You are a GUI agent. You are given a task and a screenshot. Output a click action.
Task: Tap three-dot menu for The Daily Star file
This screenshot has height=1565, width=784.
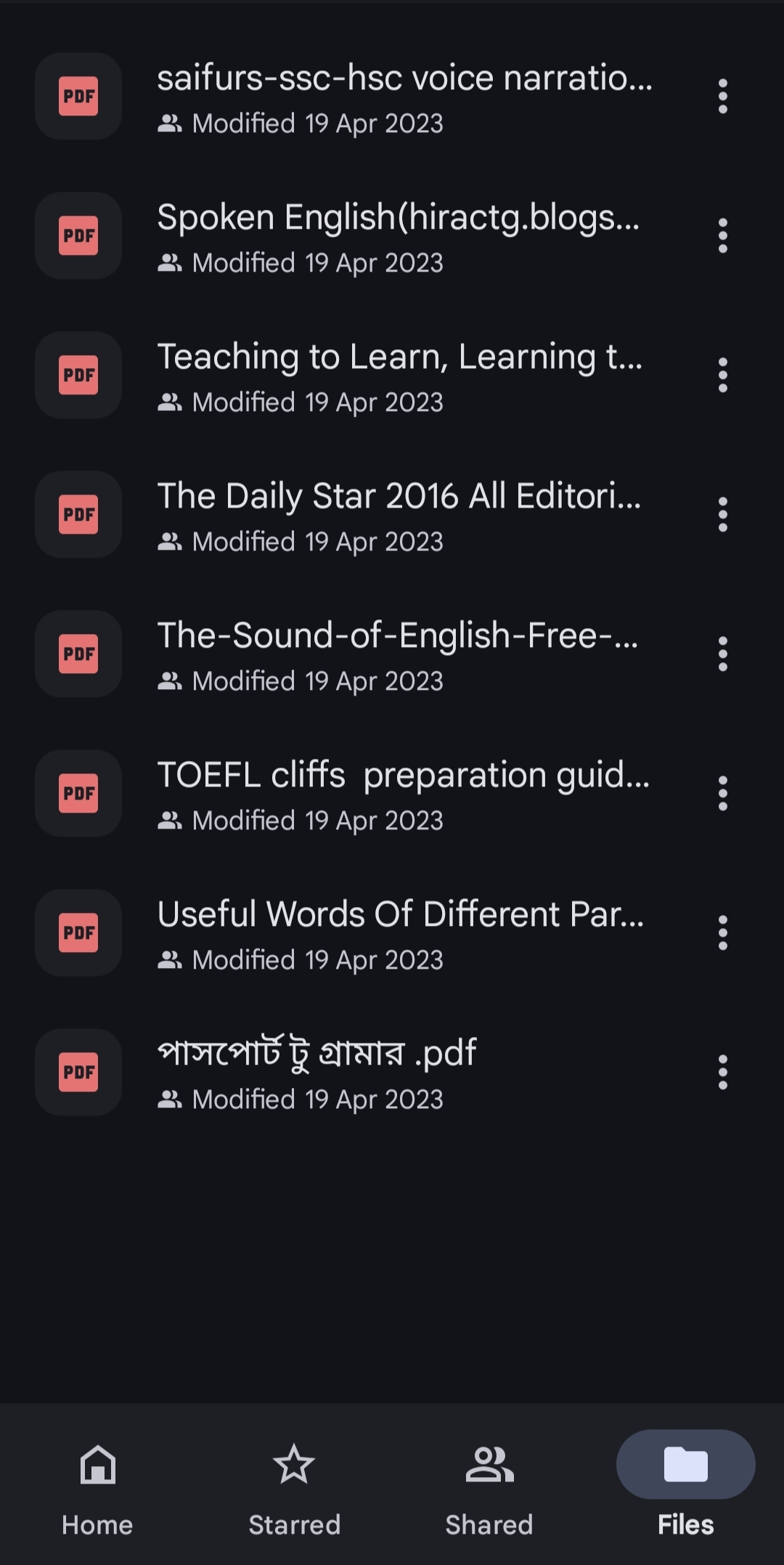(x=722, y=515)
